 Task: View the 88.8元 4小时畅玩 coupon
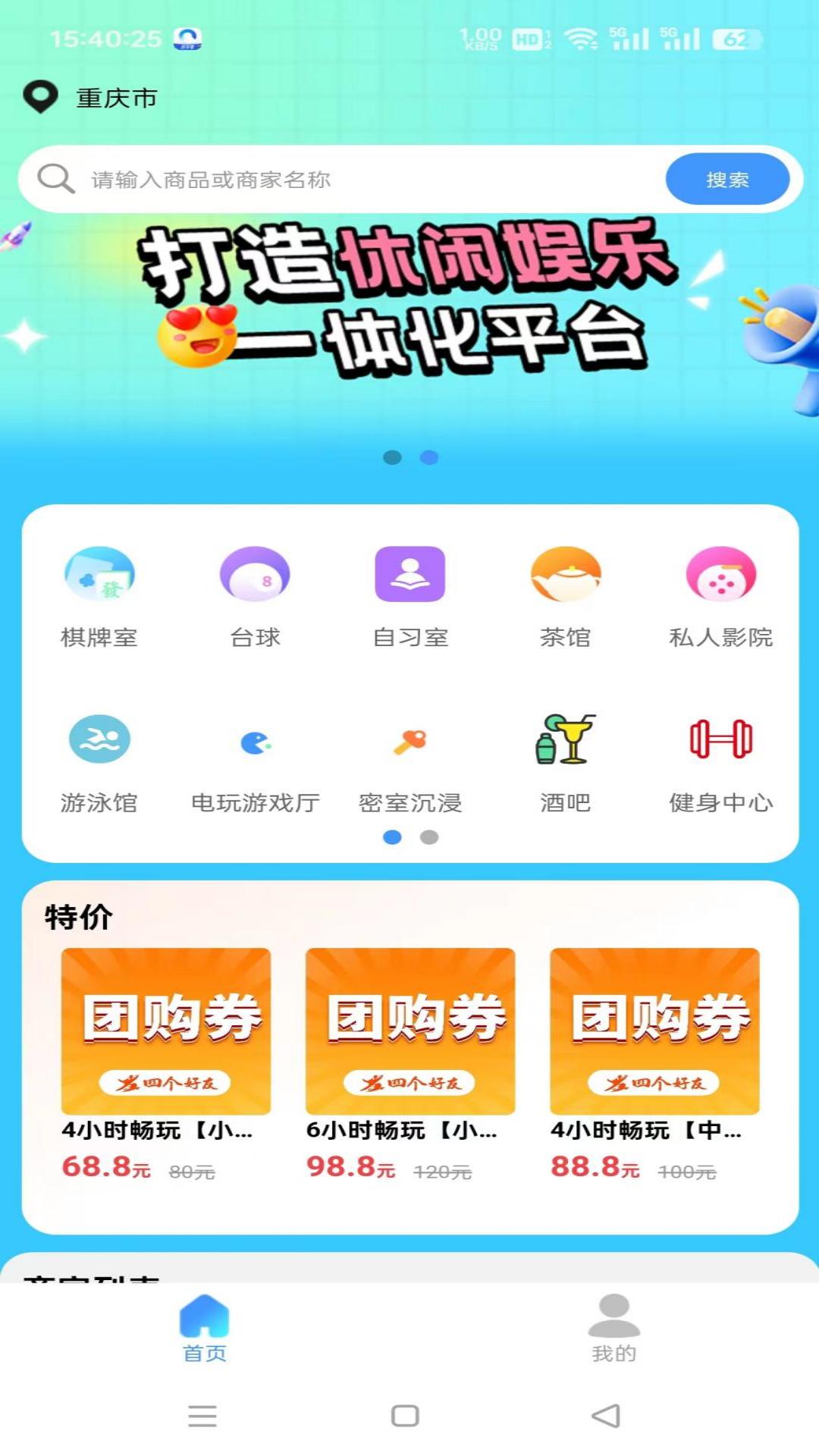click(x=654, y=1062)
